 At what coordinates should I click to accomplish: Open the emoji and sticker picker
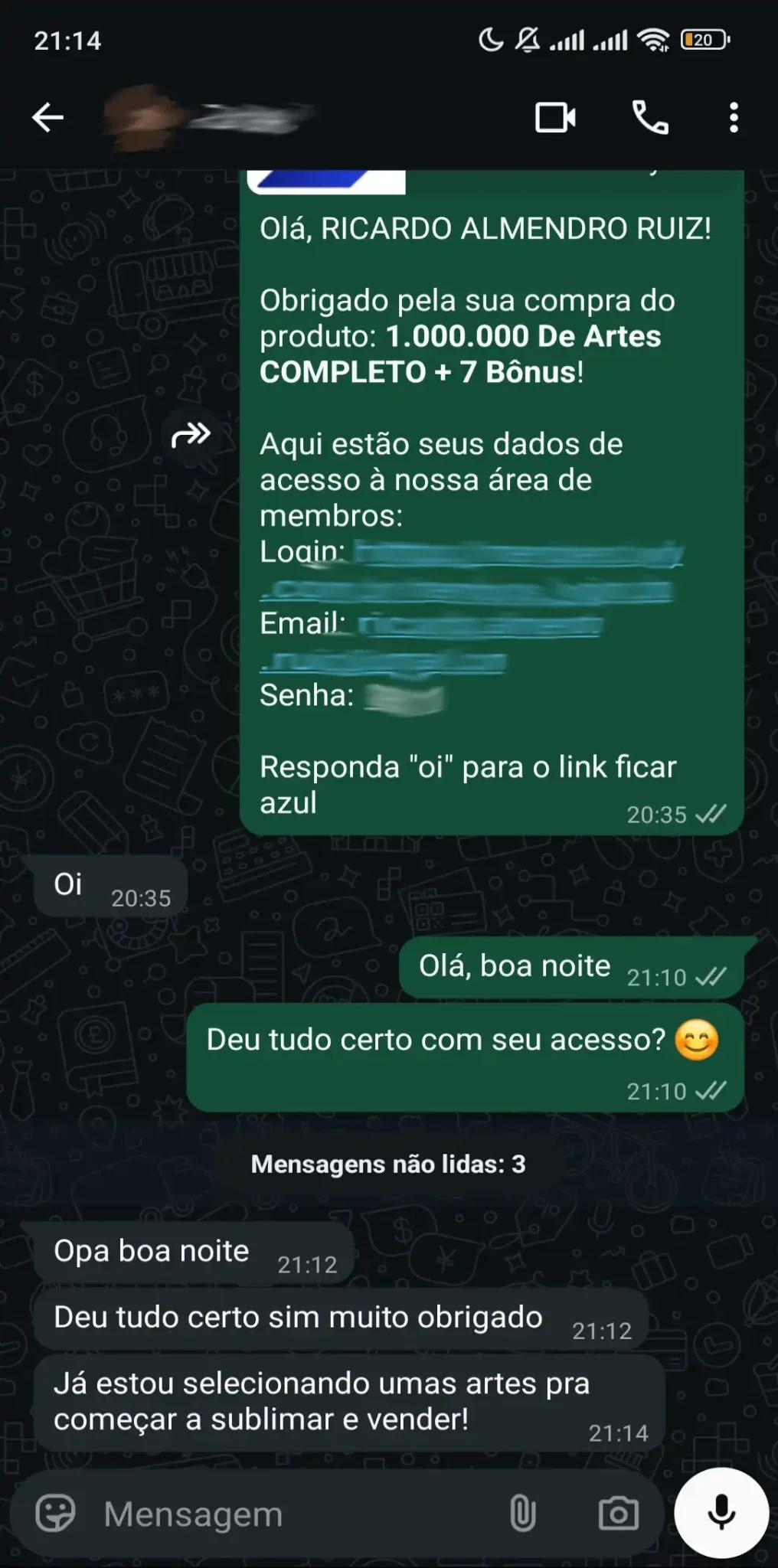tap(55, 1513)
